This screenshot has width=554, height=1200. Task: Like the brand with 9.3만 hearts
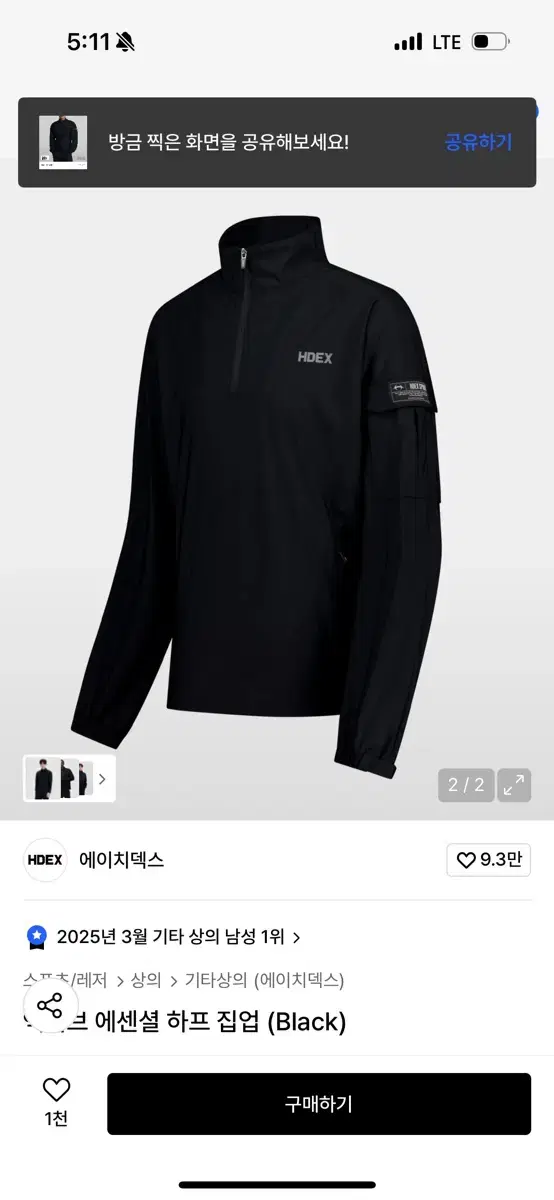coord(489,860)
